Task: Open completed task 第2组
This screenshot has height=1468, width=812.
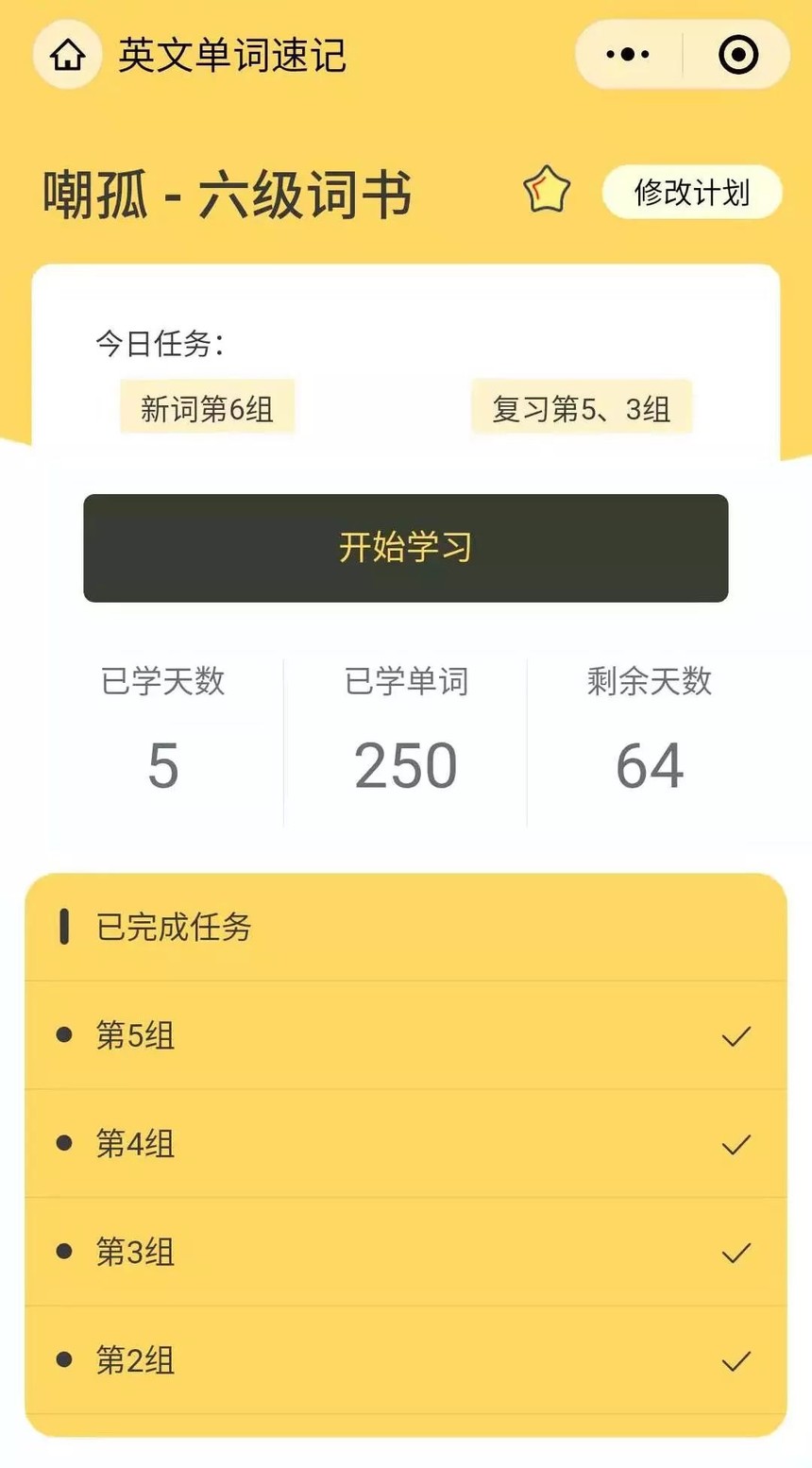Action: [x=405, y=1360]
